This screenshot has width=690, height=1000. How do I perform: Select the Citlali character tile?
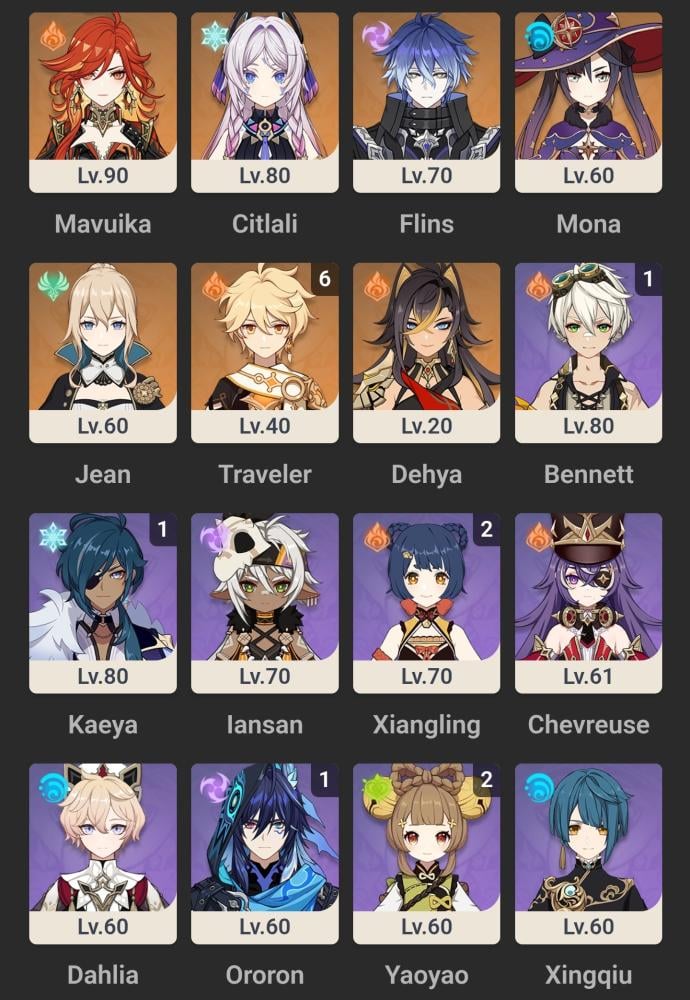265,103
